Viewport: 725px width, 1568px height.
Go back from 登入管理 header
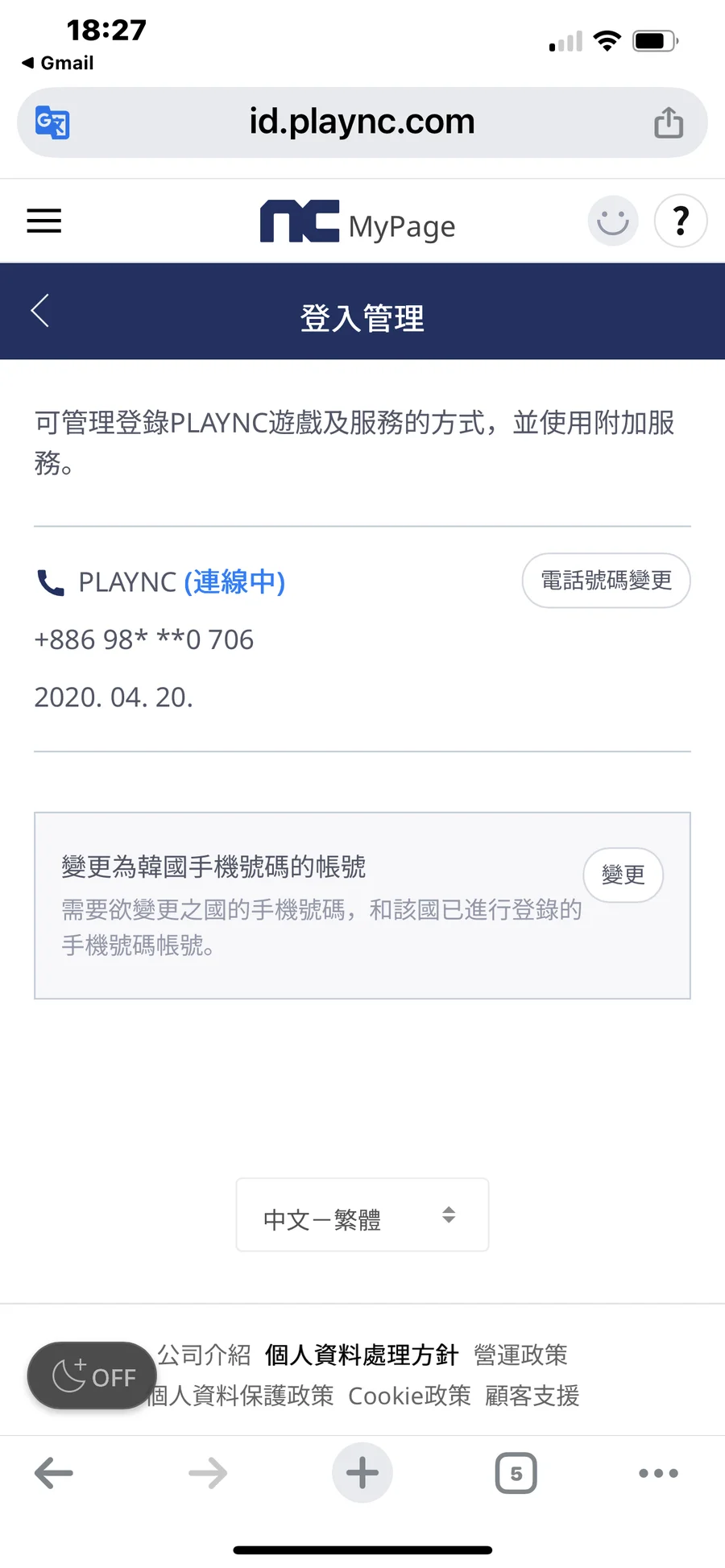(40, 311)
